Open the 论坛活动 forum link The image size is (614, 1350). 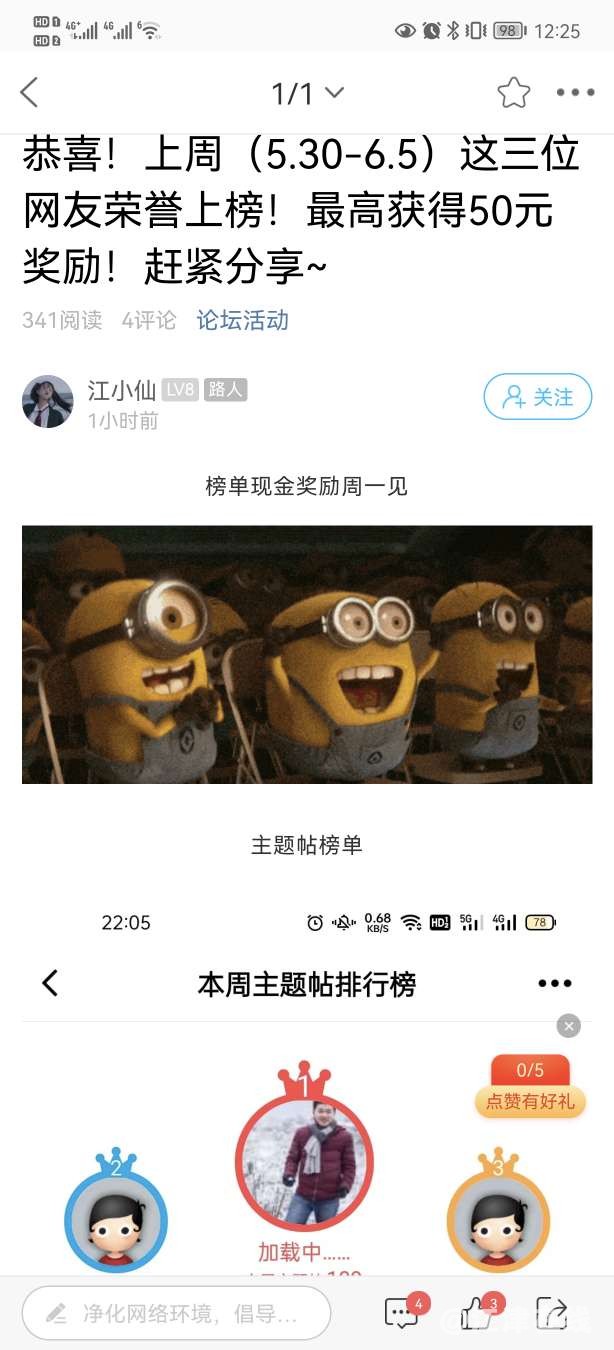(x=242, y=320)
